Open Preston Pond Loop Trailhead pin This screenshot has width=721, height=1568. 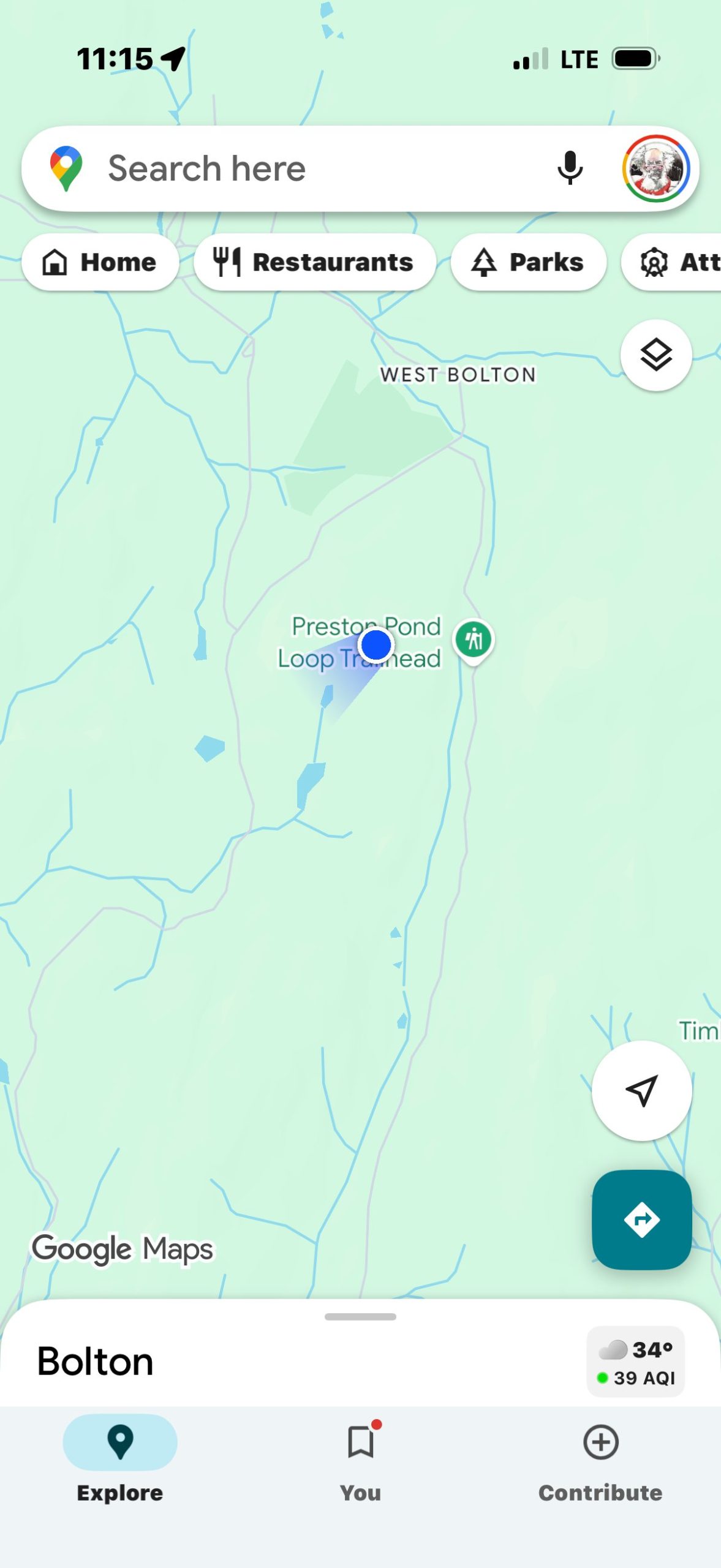(474, 640)
